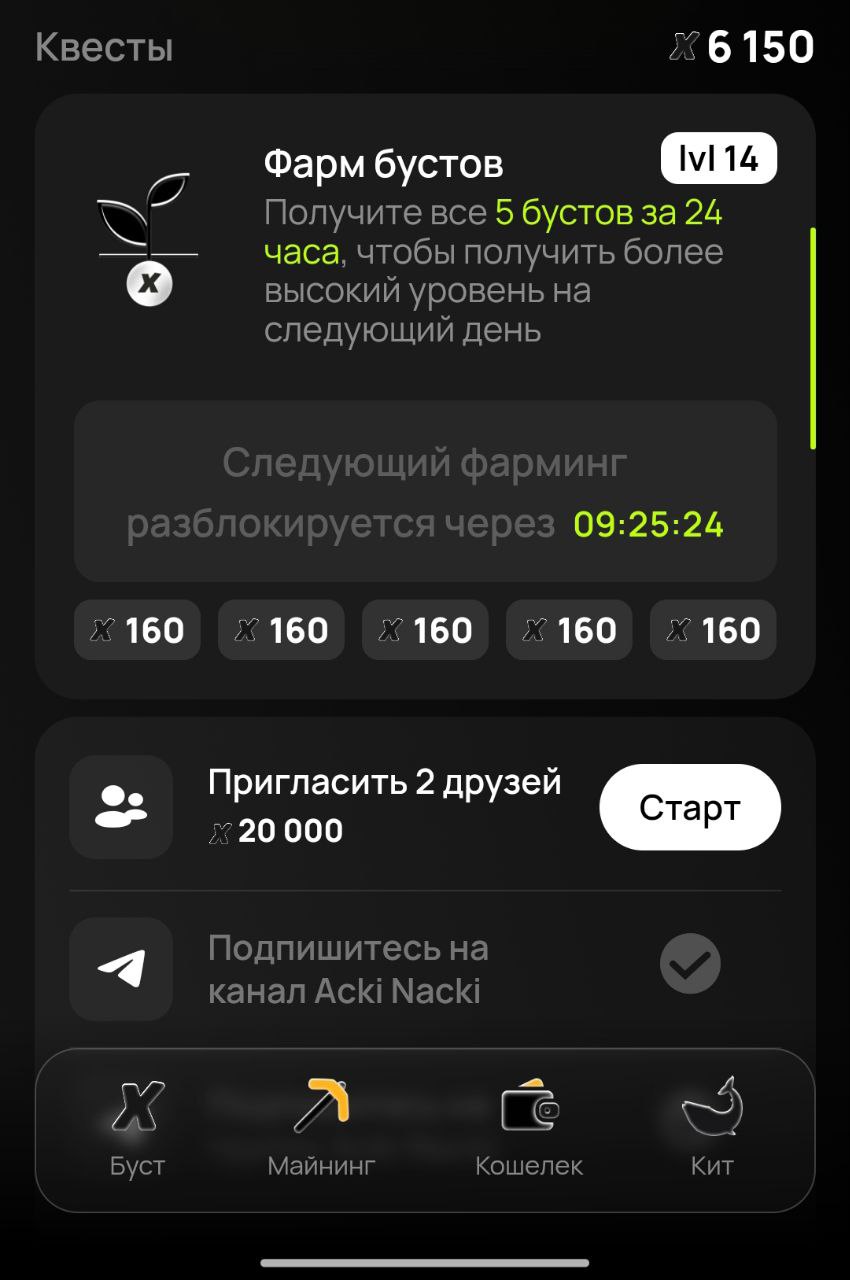
Task: Go to the Кошелек tab
Action: 528,1128
